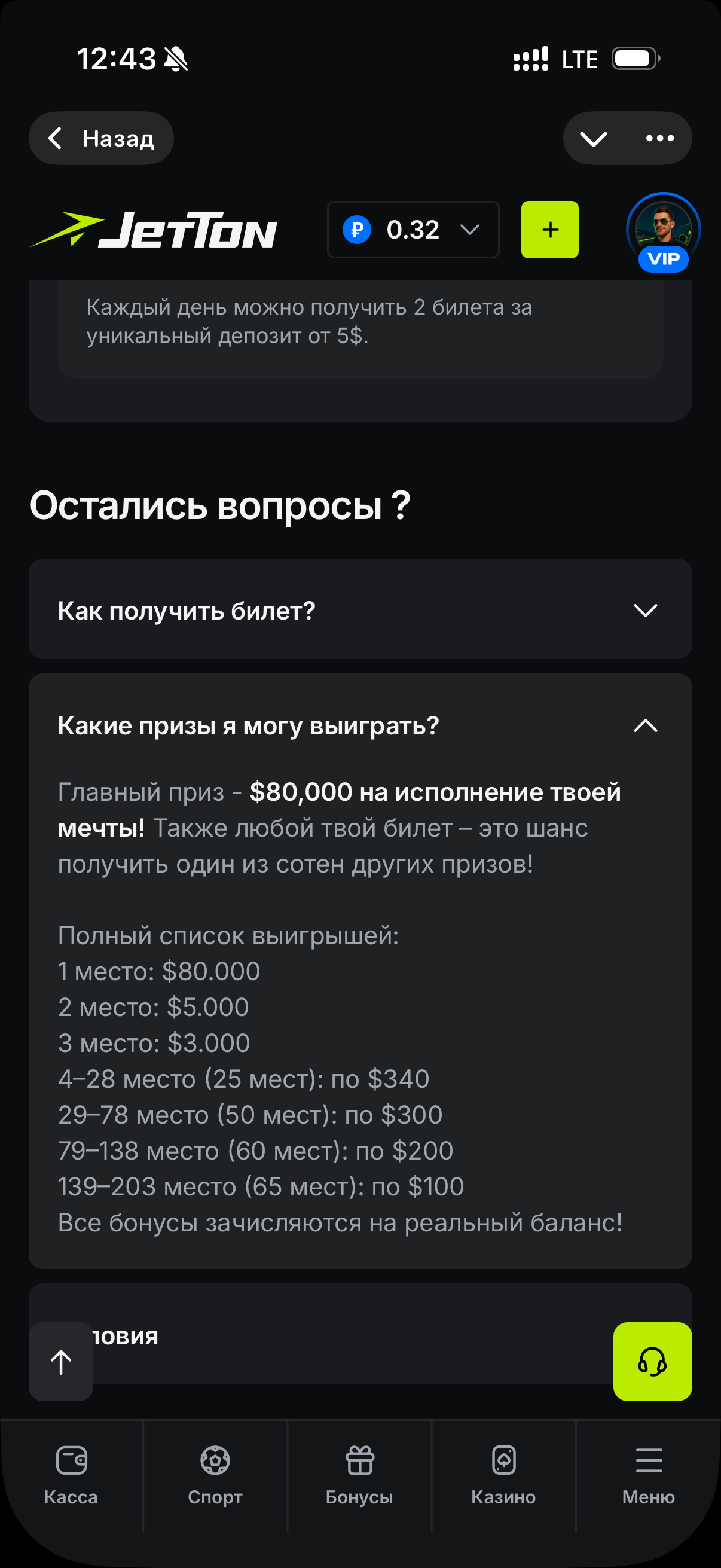Tap the green plus deposit button
Screen dimensions: 721x1568
[x=549, y=230]
